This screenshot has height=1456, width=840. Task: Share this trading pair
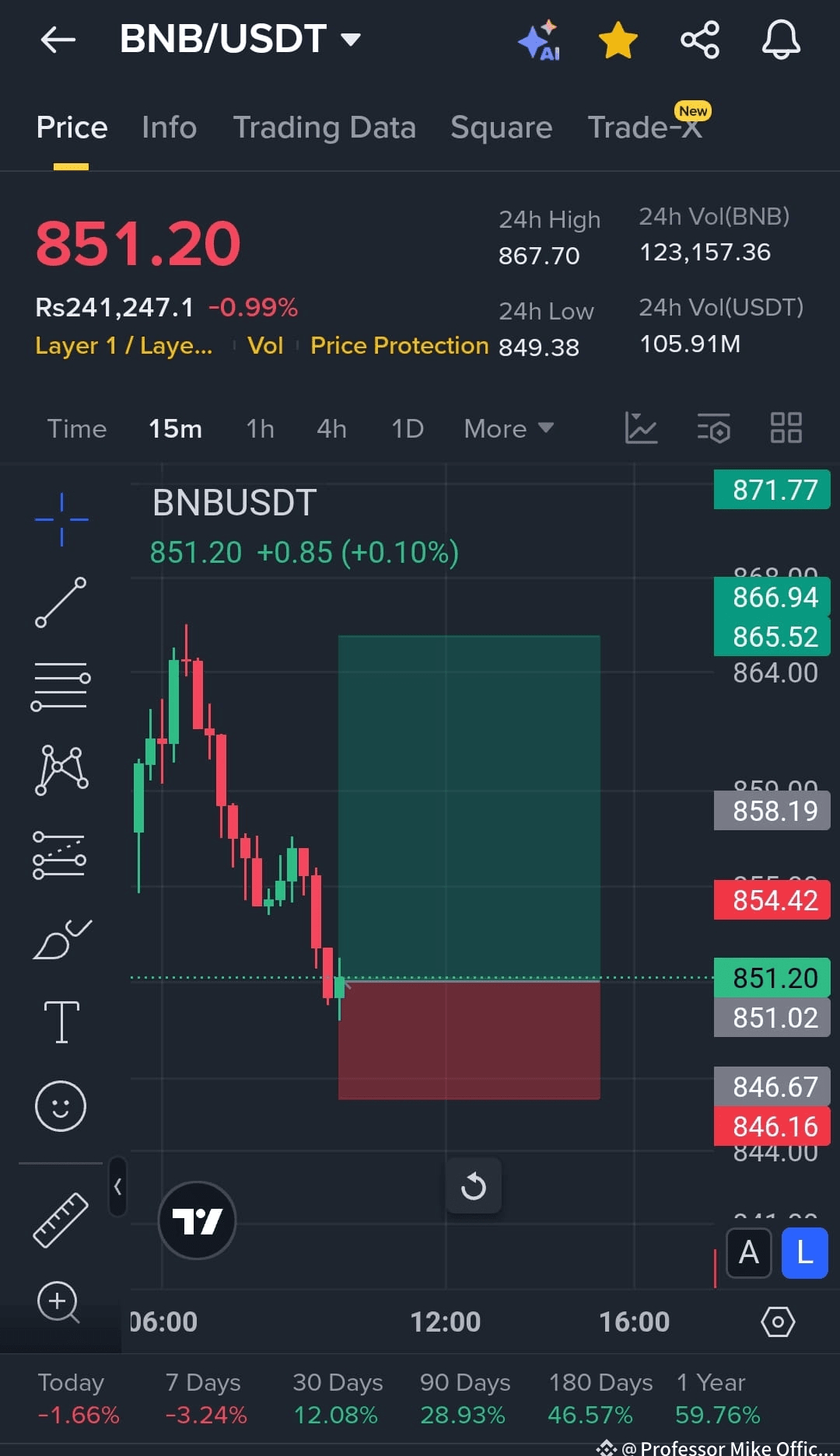pos(700,40)
